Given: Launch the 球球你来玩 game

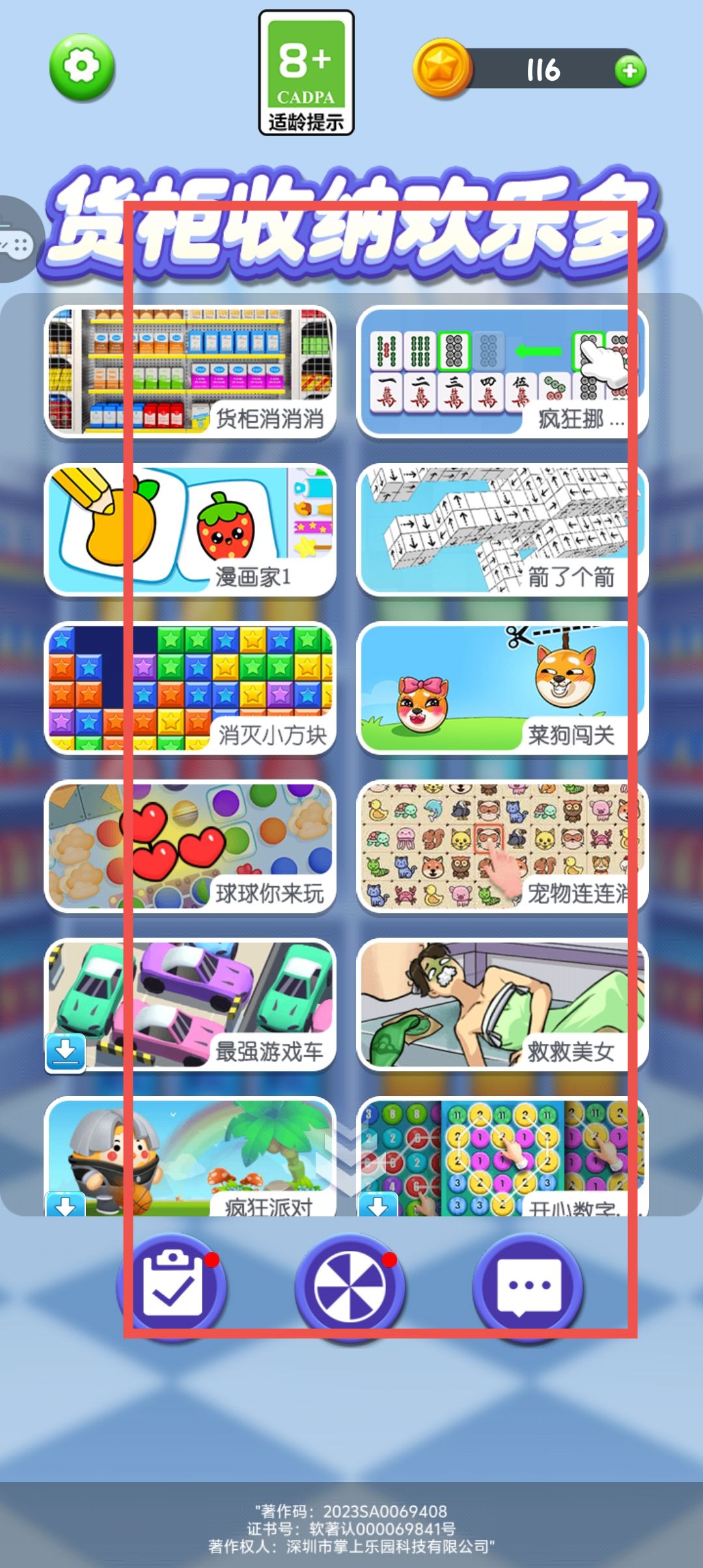Looking at the screenshot, I should pyautogui.click(x=190, y=846).
